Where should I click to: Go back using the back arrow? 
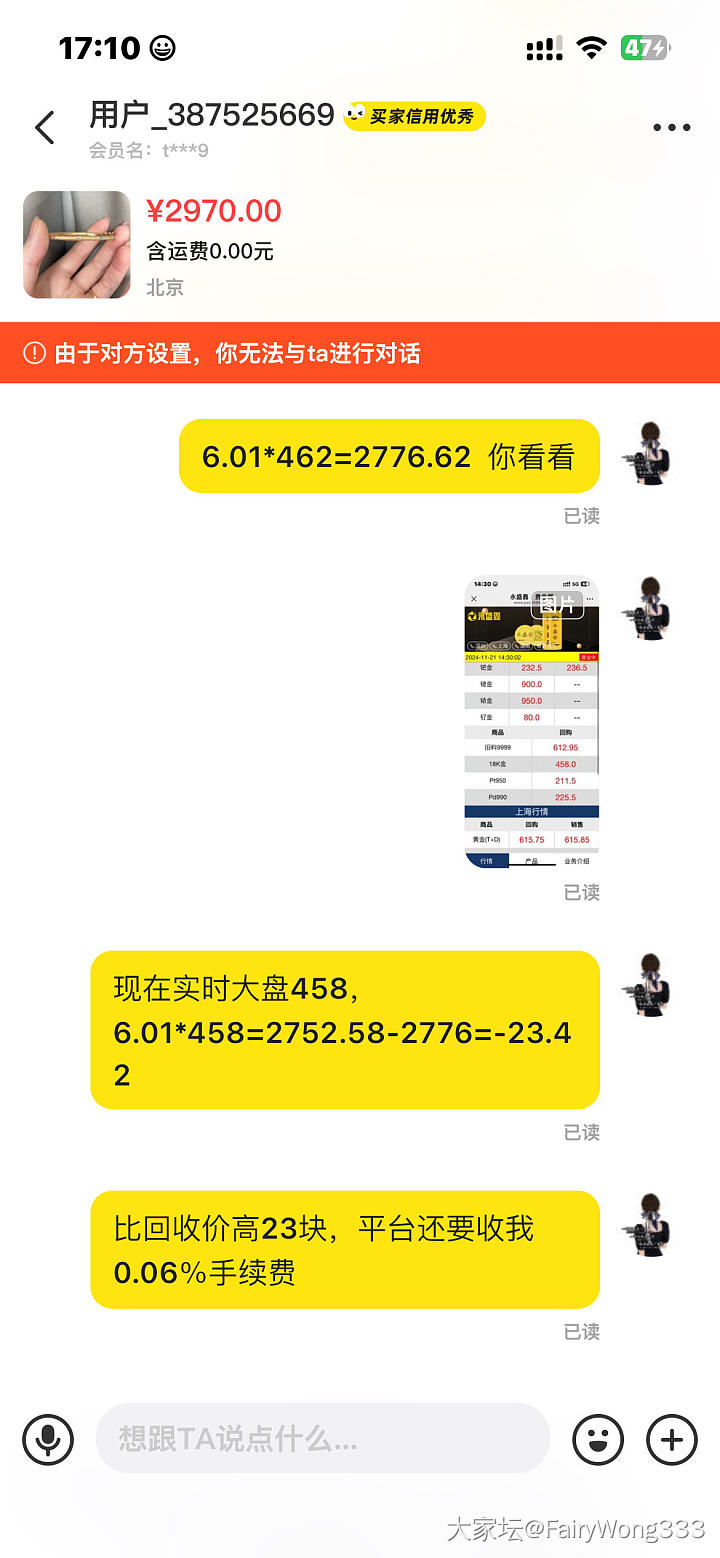45,128
